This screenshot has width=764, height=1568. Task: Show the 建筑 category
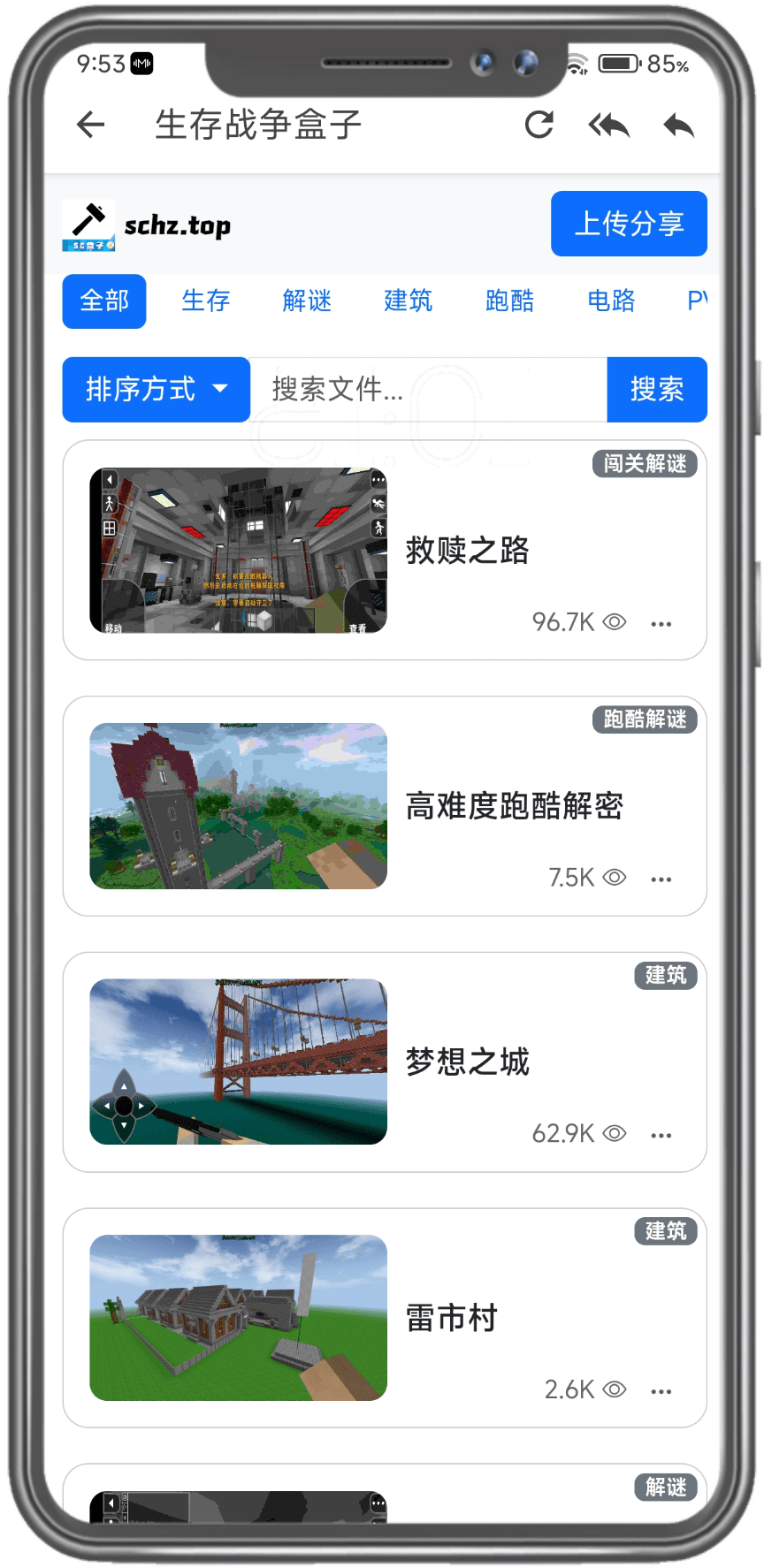pos(409,301)
